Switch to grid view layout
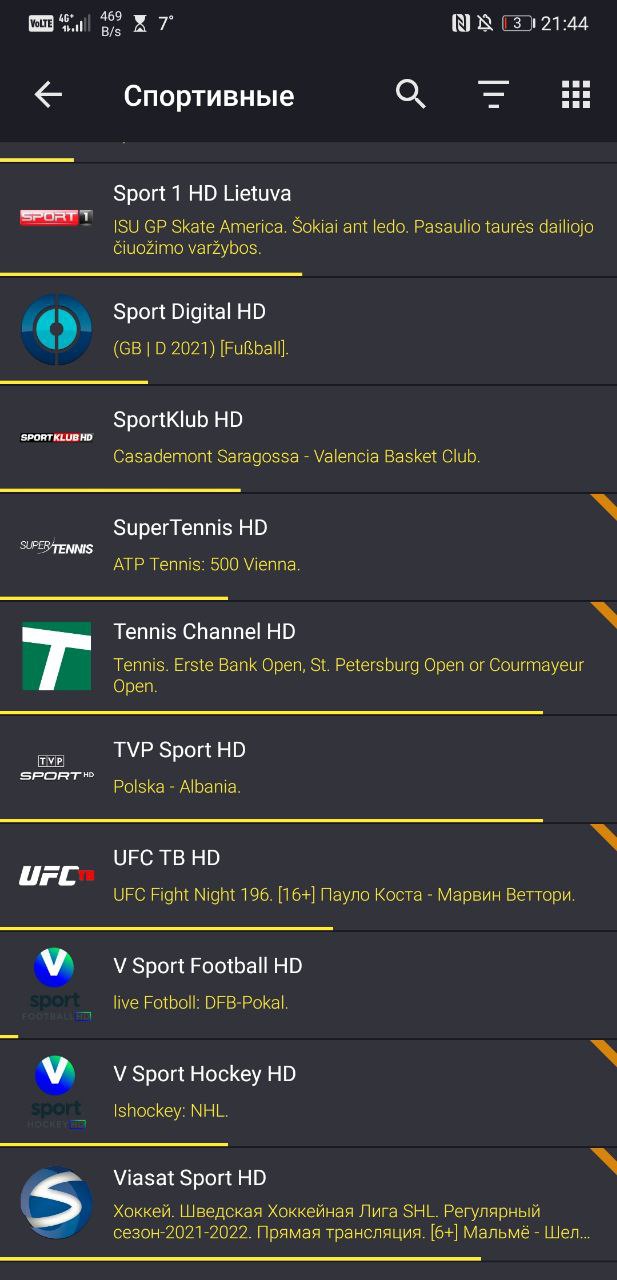 pyautogui.click(x=576, y=95)
